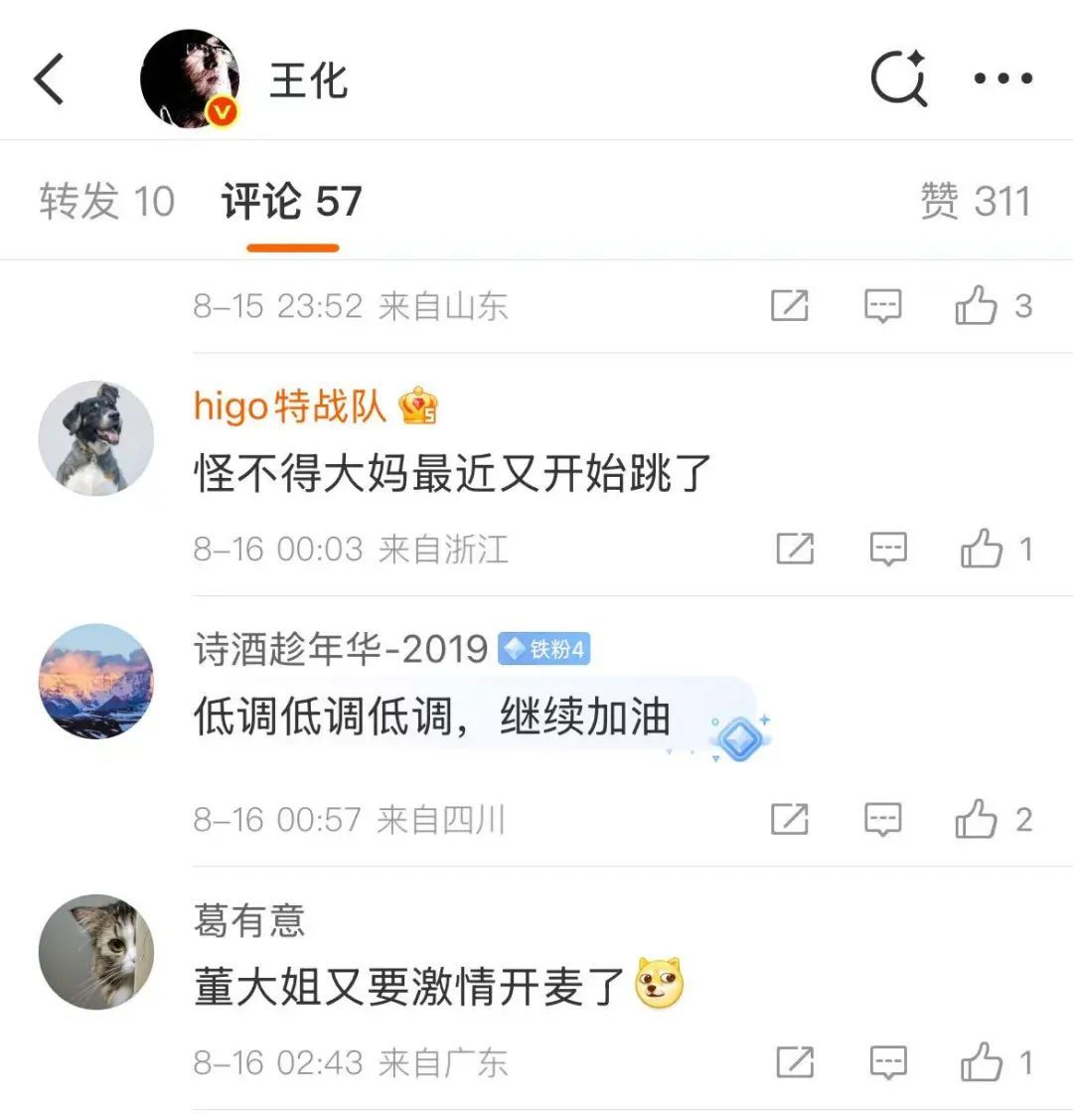Screen dimensions: 1073x1120
Task: Open 王化's profile avatar
Action: pyautogui.click(x=190, y=79)
